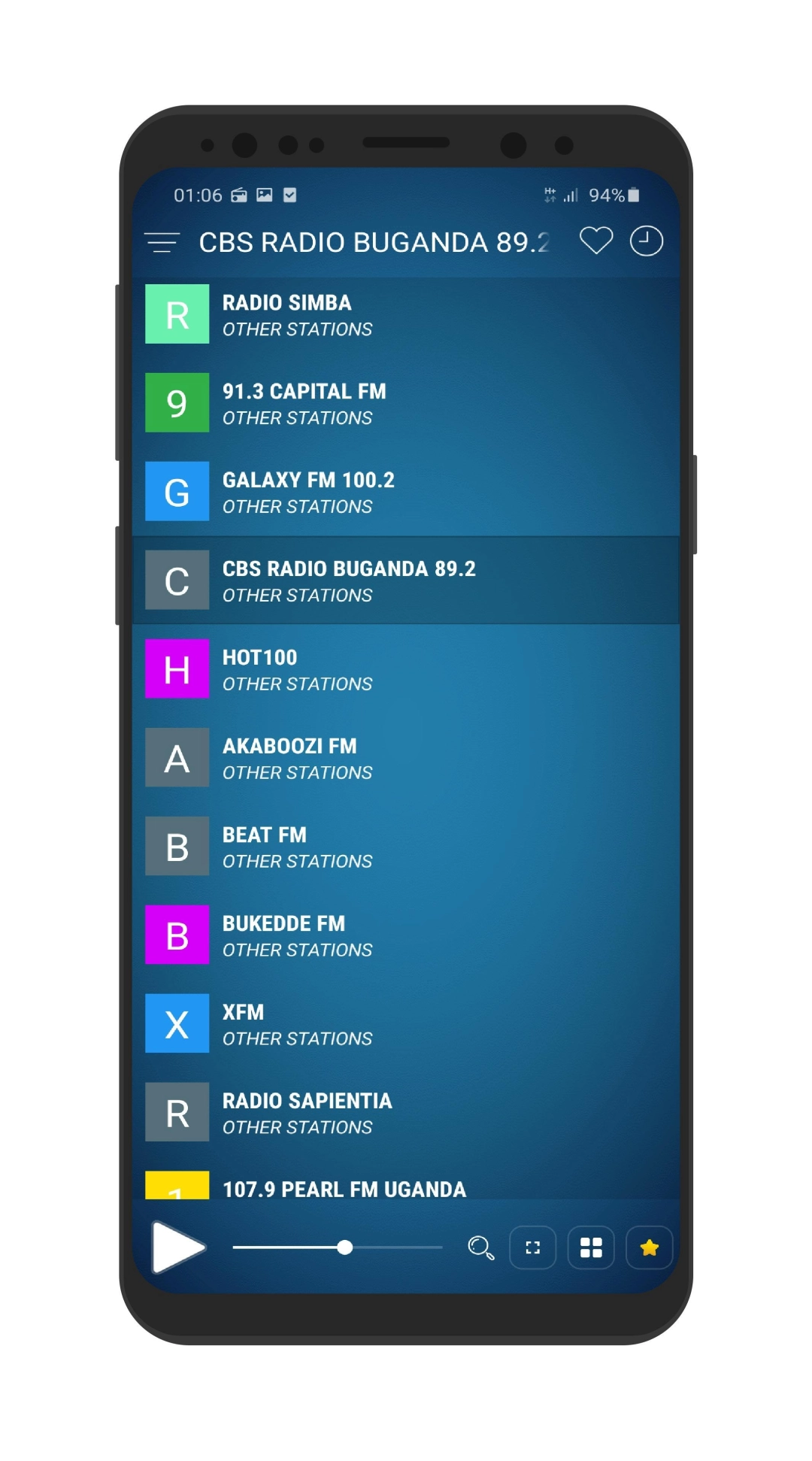Screen dimensions: 812x1461
Task: Select 91.3 Capital FM
Action: click(x=406, y=404)
